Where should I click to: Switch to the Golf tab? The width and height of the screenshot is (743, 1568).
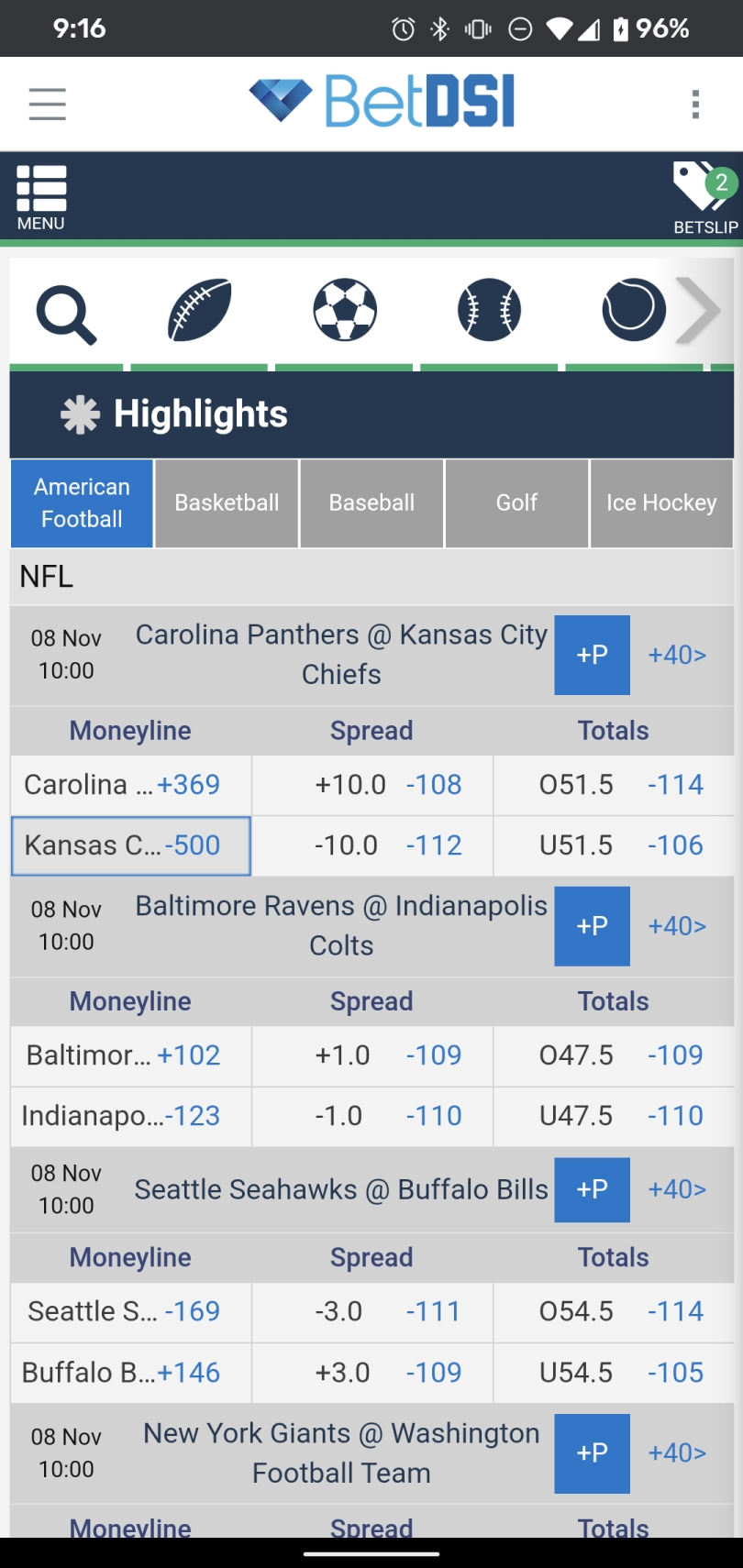point(516,503)
